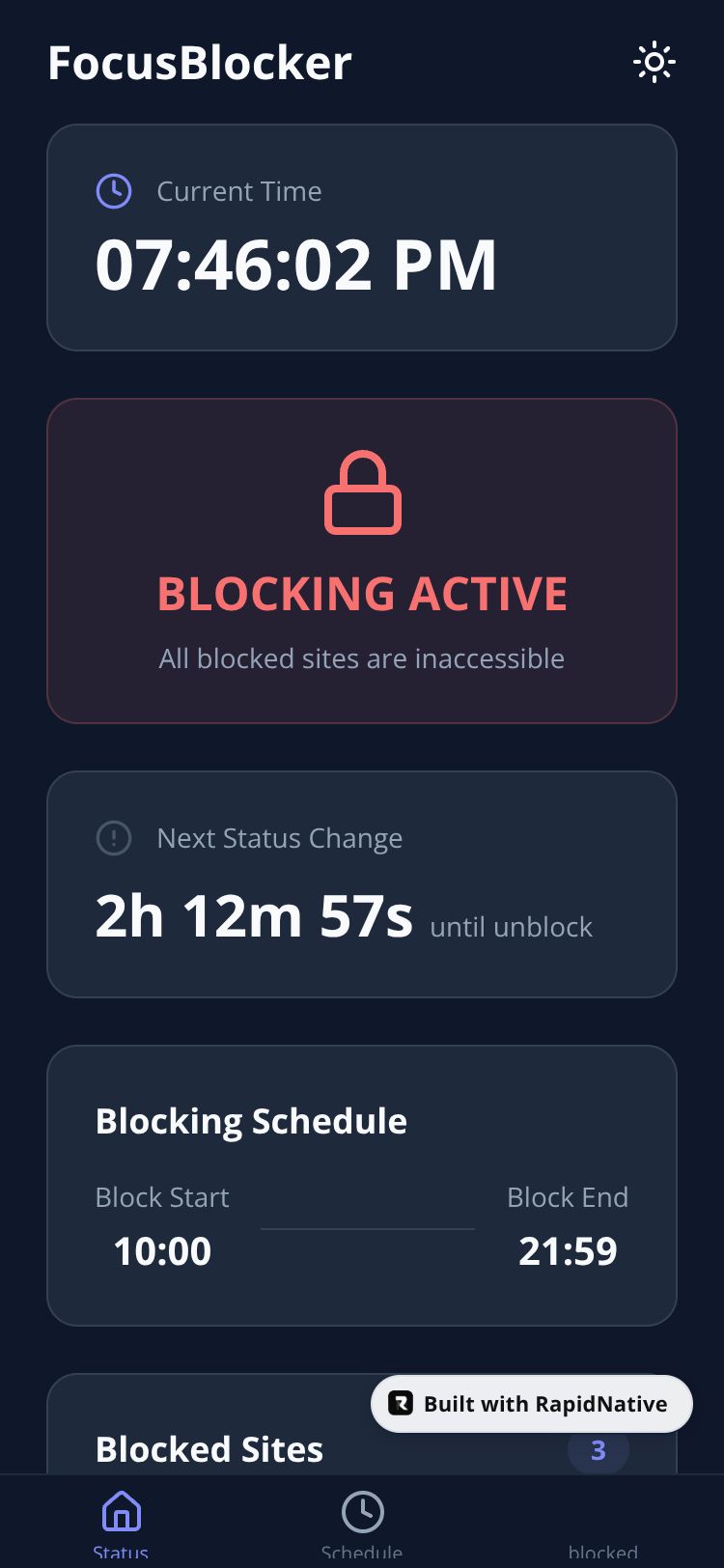
Task: Toggle the light theme sun icon
Action: pyautogui.click(x=654, y=63)
